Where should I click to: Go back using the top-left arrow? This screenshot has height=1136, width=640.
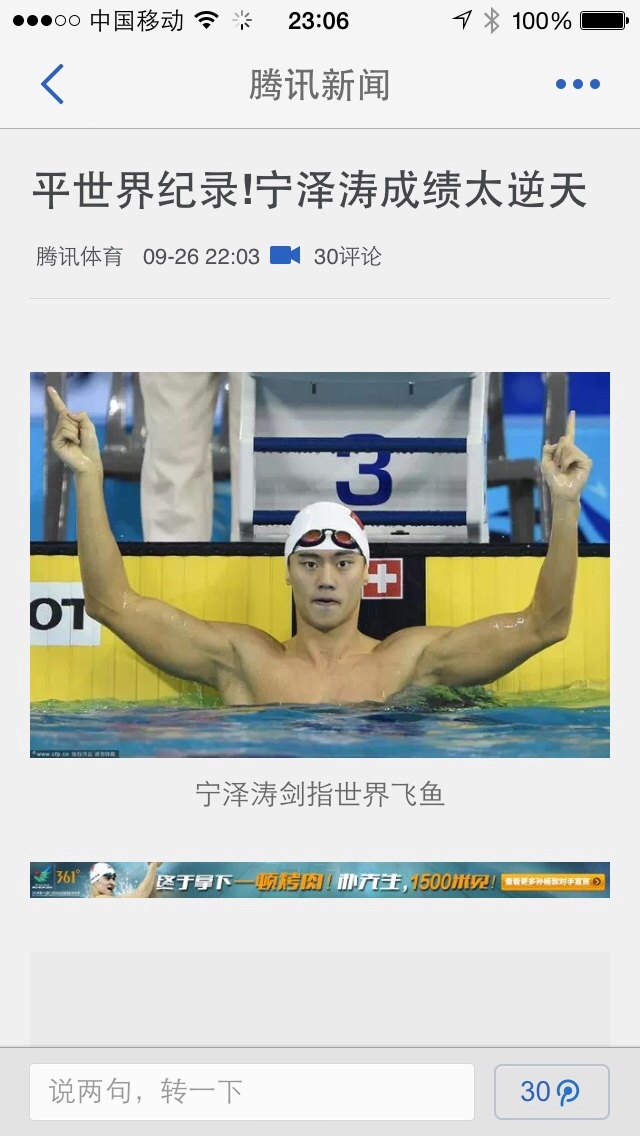(52, 84)
